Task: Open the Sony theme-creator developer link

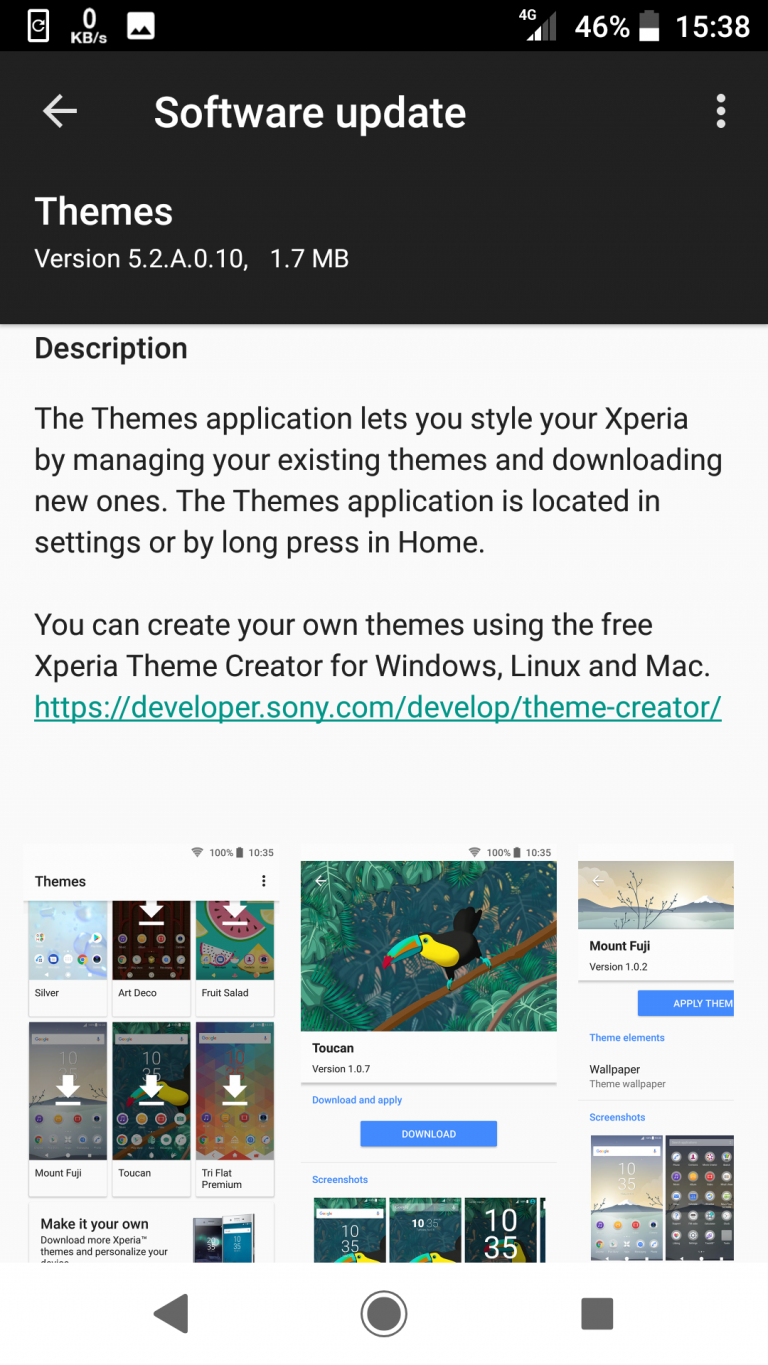Action: [x=378, y=707]
